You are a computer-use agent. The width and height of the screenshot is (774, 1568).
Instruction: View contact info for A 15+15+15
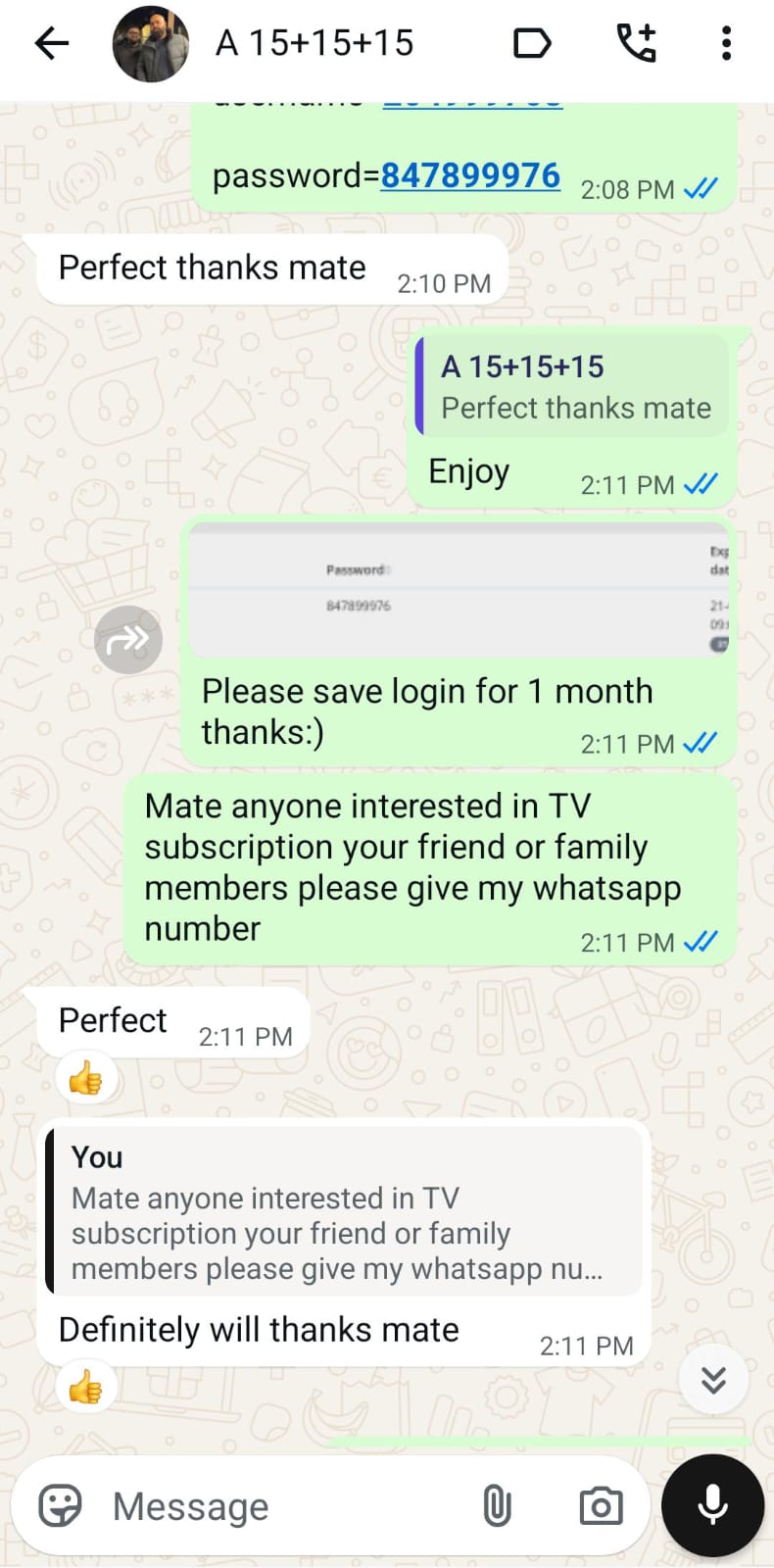pyautogui.click(x=314, y=43)
